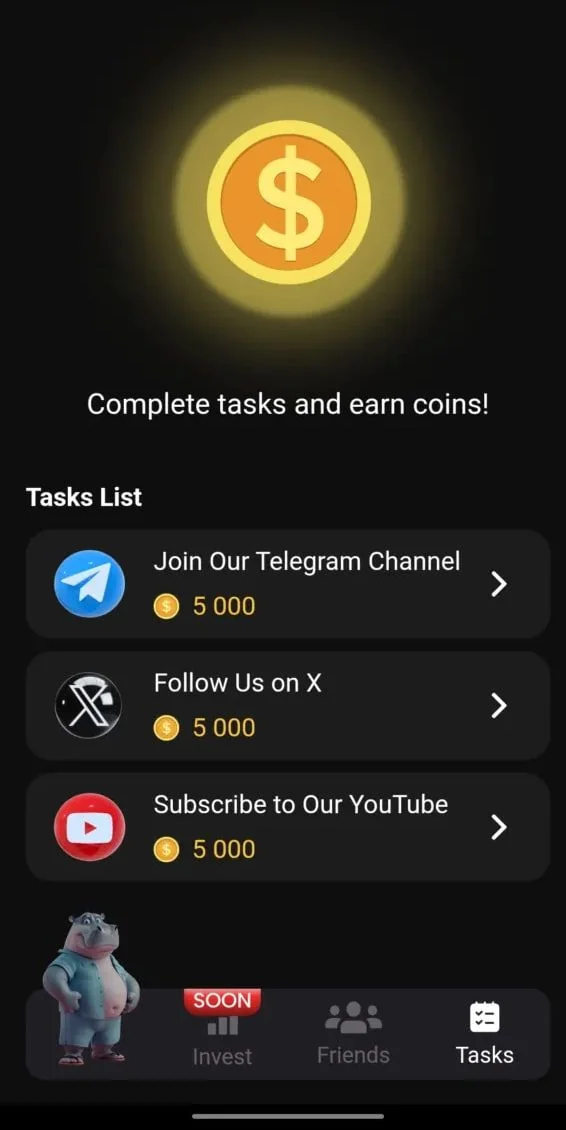Open the Follow Us on X task

pyautogui.click(x=288, y=706)
